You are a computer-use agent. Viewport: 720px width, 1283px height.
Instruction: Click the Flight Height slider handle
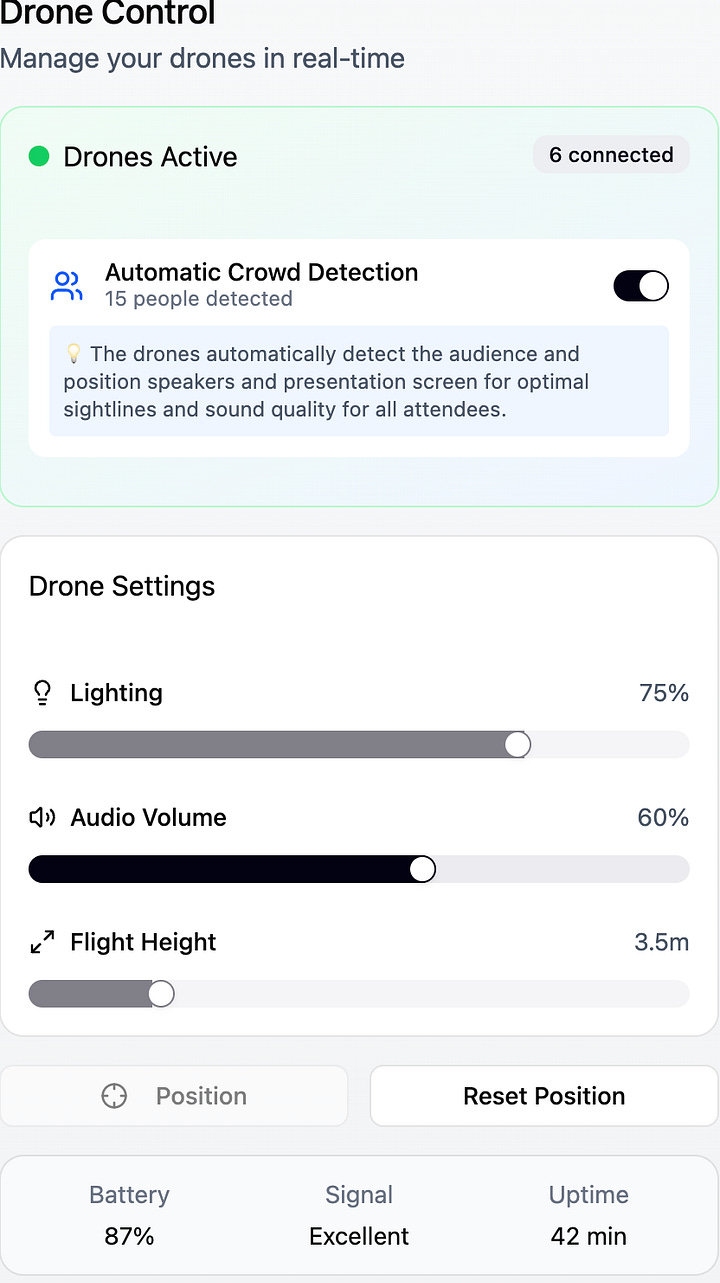click(161, 993)
